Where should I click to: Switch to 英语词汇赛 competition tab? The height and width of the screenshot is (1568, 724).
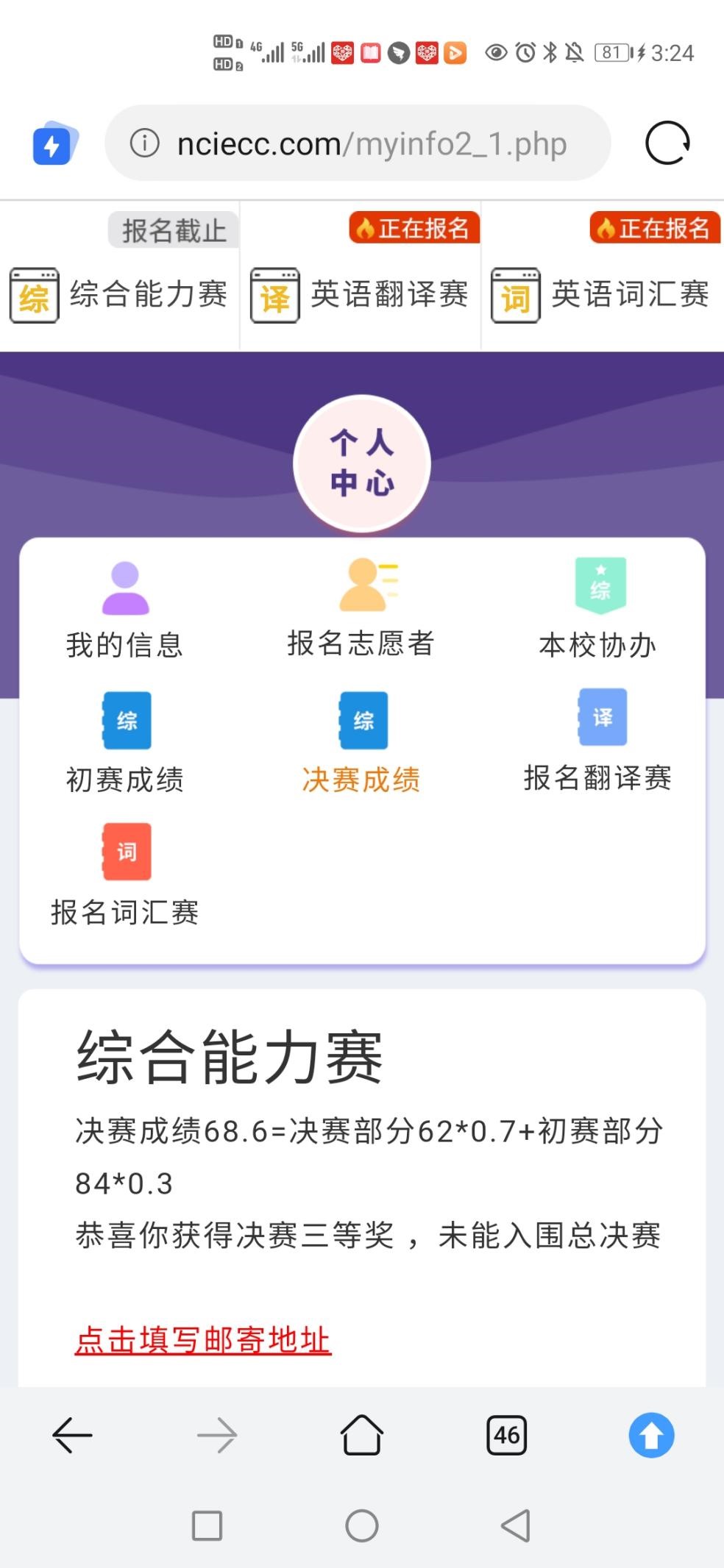[600, 294]
